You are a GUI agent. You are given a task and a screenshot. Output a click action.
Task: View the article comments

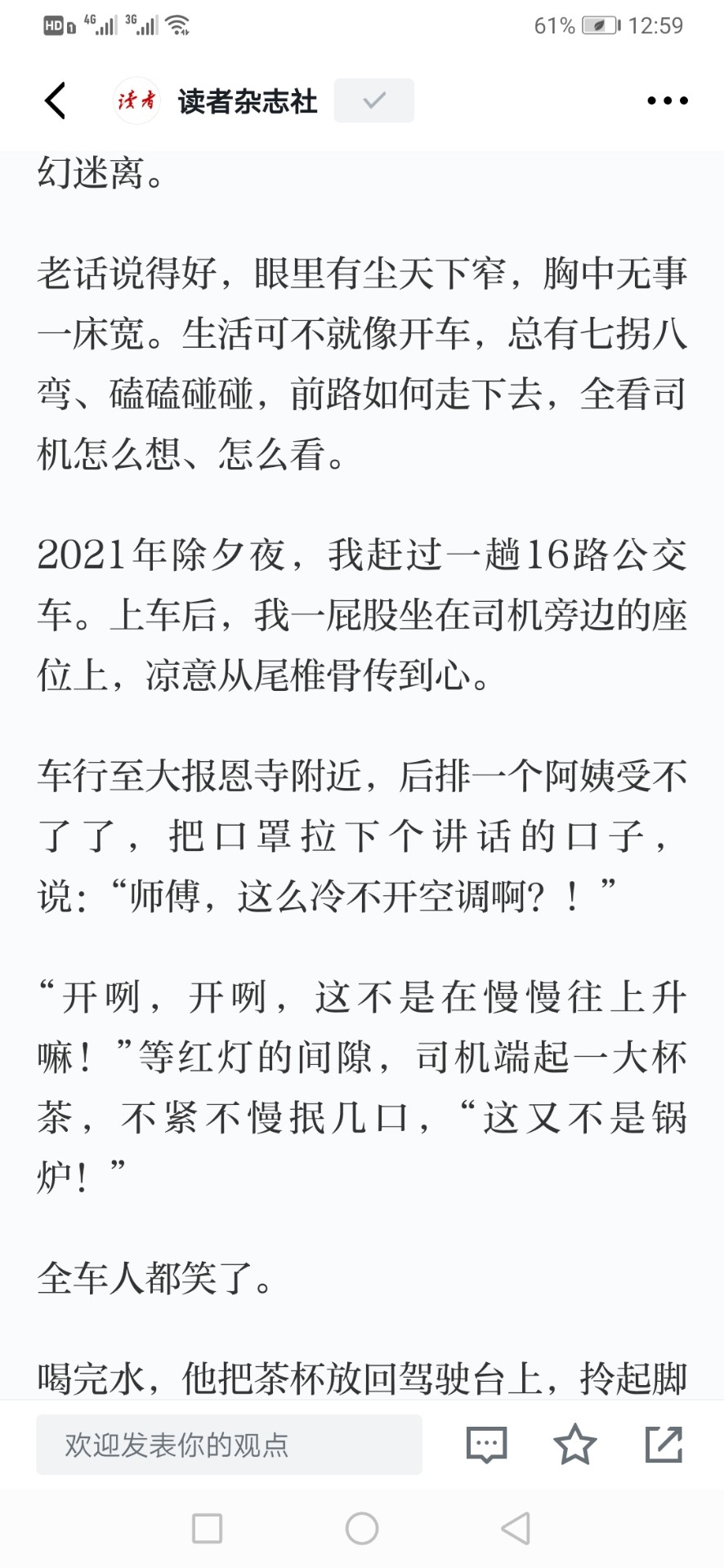[487, 1445]
